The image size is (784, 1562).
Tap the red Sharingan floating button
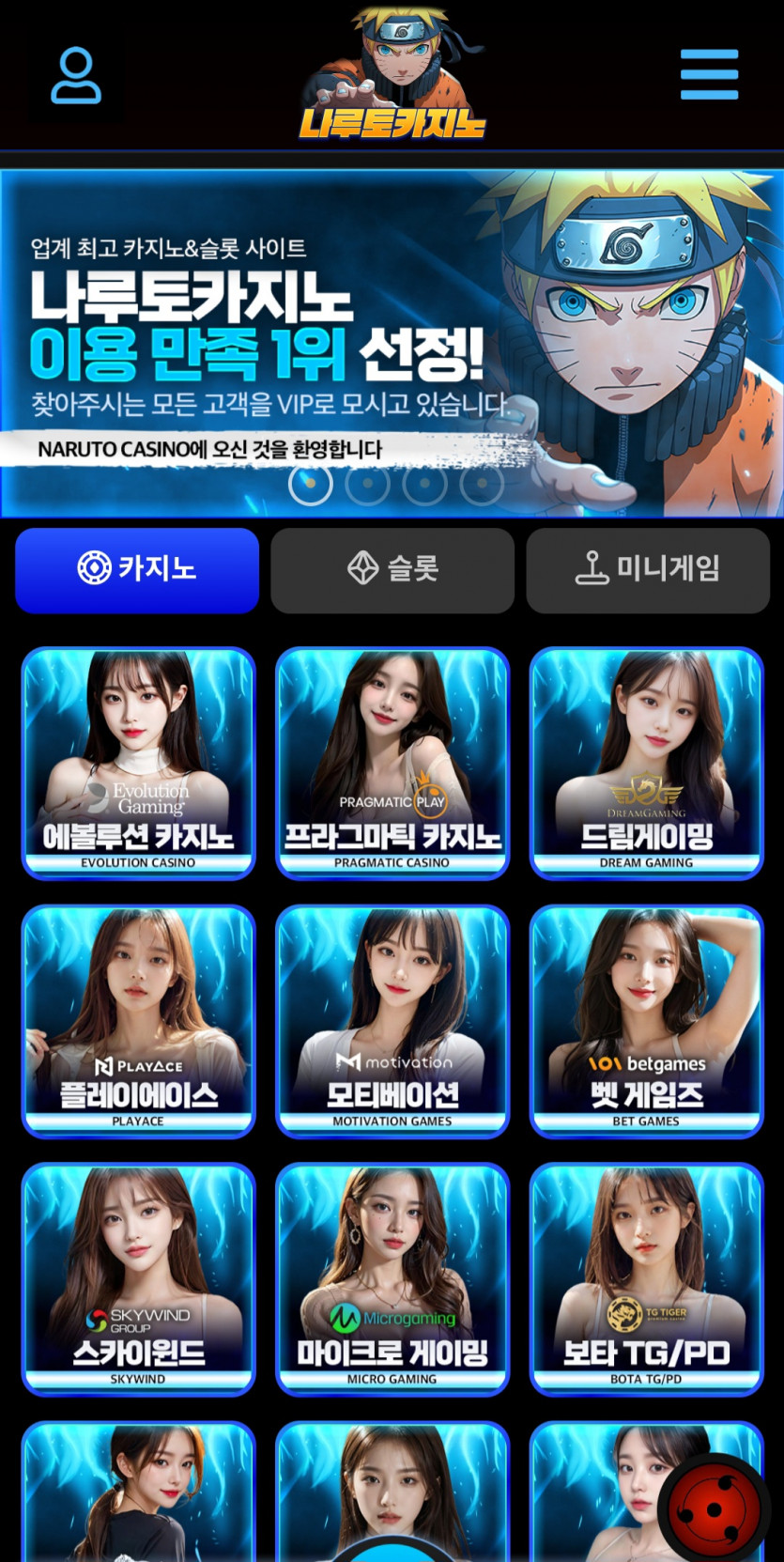715,1508
